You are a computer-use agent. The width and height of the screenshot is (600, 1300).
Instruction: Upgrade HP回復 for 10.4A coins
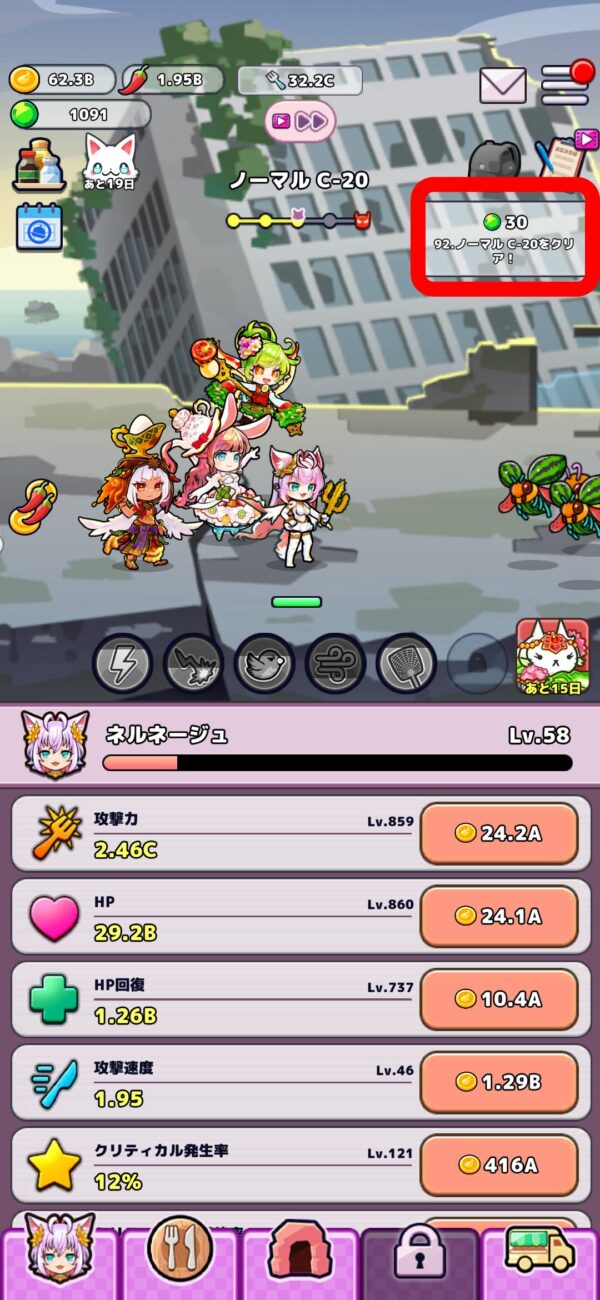tap(499, 999)
